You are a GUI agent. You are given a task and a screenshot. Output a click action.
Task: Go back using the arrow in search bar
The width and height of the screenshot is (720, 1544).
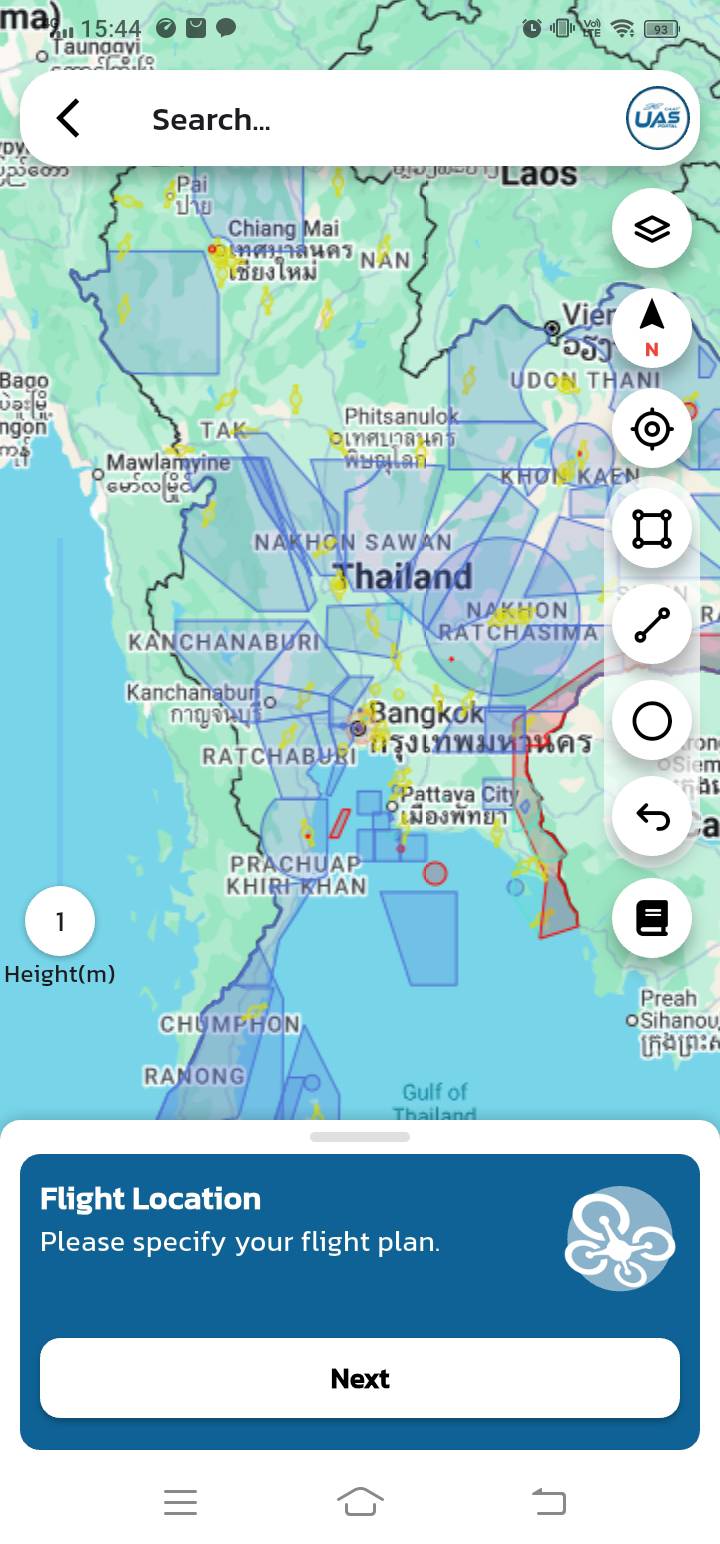(67, 119)
